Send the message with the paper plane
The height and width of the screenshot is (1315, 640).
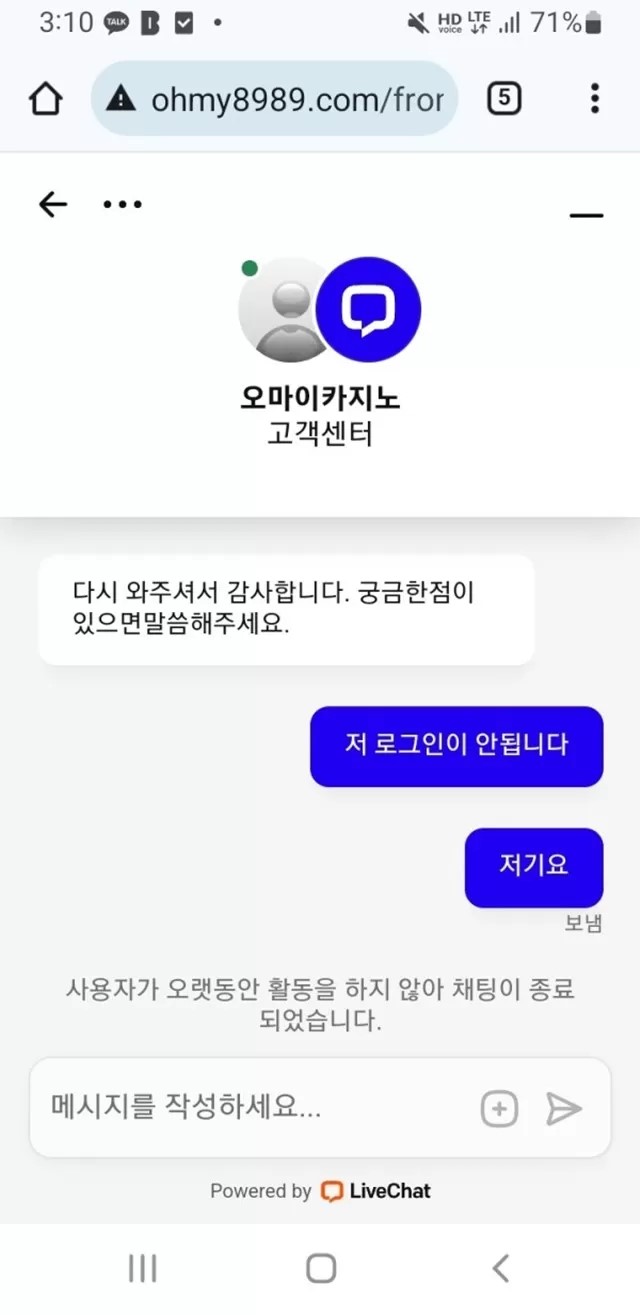pyautogui.click(x=563, y=1108)
